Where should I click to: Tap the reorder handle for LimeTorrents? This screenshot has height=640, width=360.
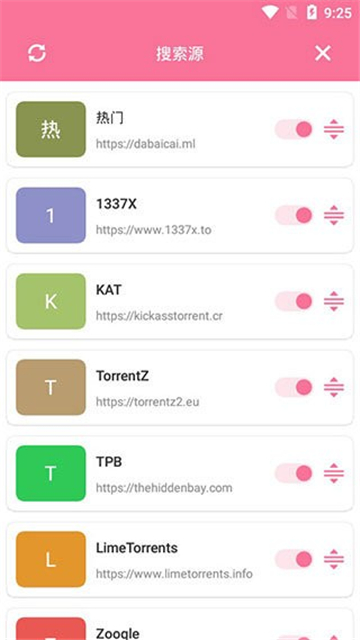coord(334,559)
